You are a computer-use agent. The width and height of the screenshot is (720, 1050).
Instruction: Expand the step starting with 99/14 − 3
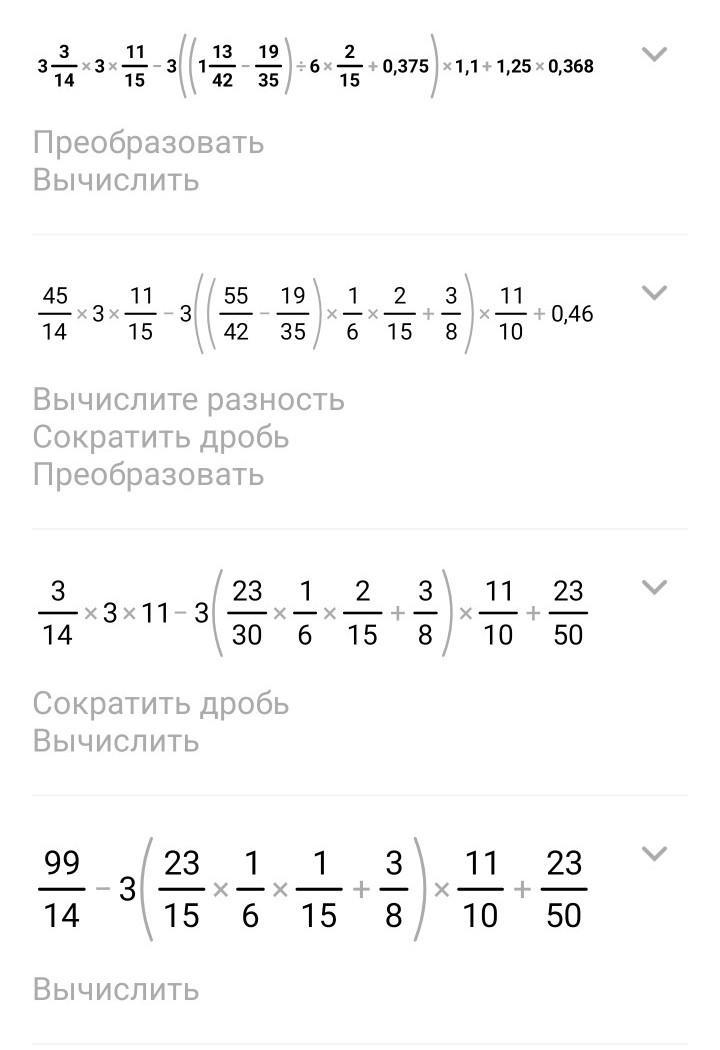coord(654,853)
